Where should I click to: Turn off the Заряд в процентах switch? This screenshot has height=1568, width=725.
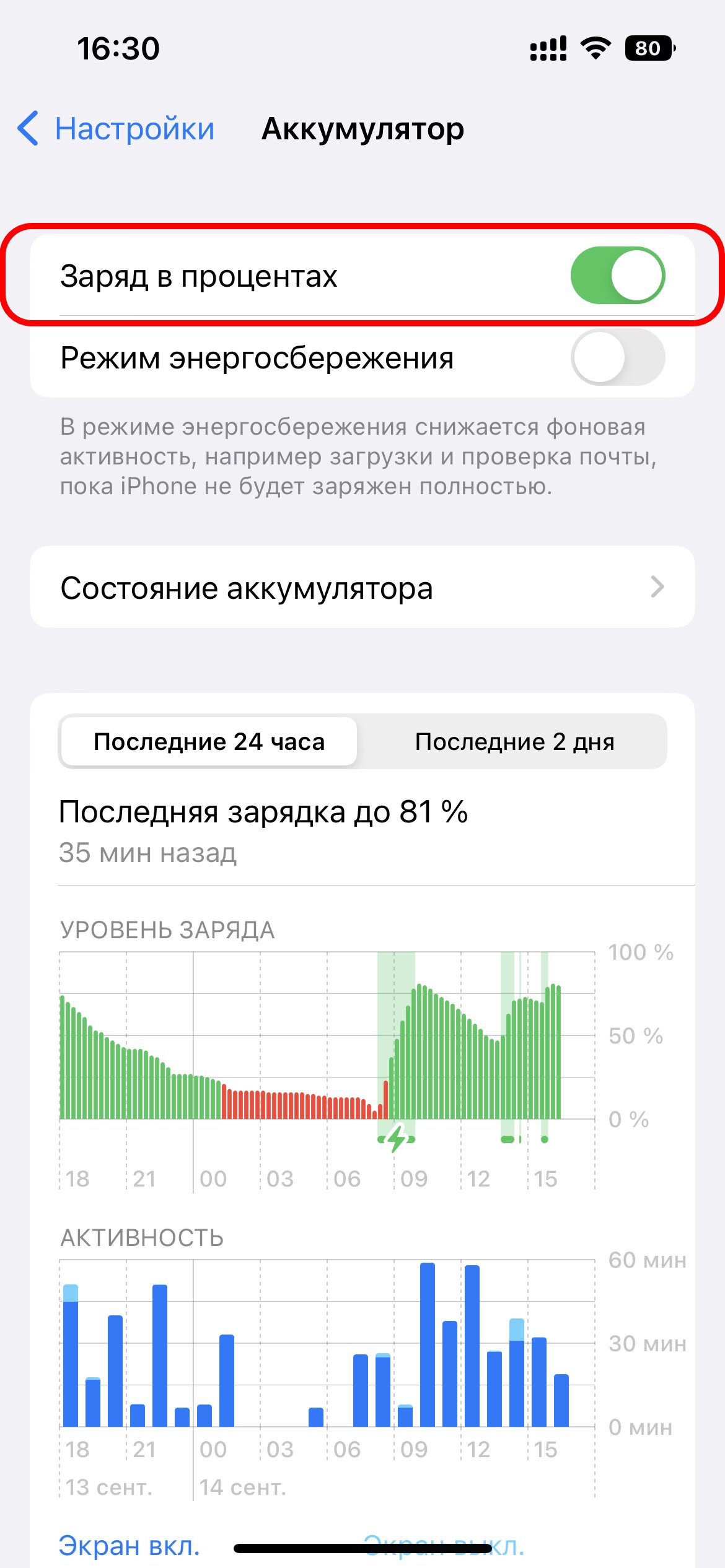click(617, 276)
